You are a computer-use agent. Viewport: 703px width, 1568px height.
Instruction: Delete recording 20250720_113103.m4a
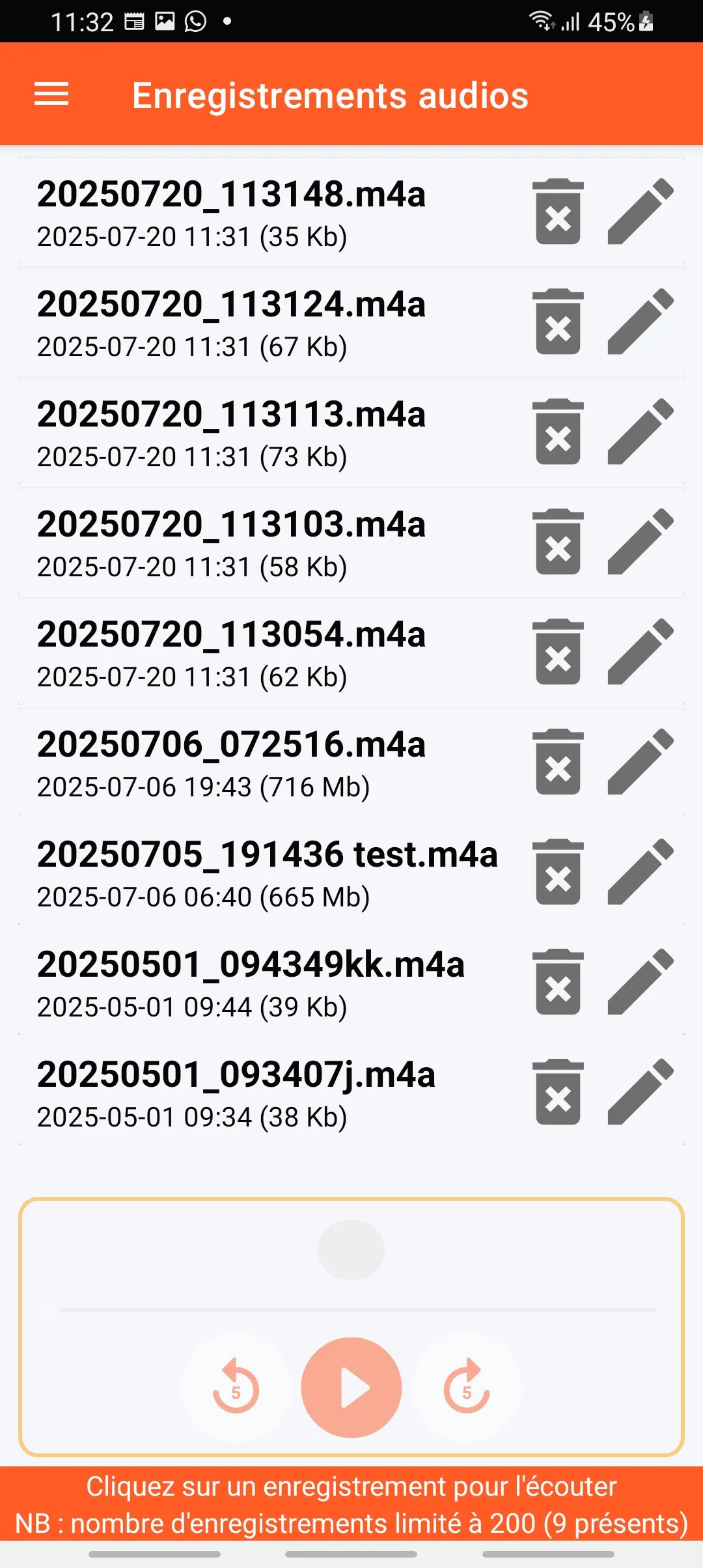pos(558,542)
